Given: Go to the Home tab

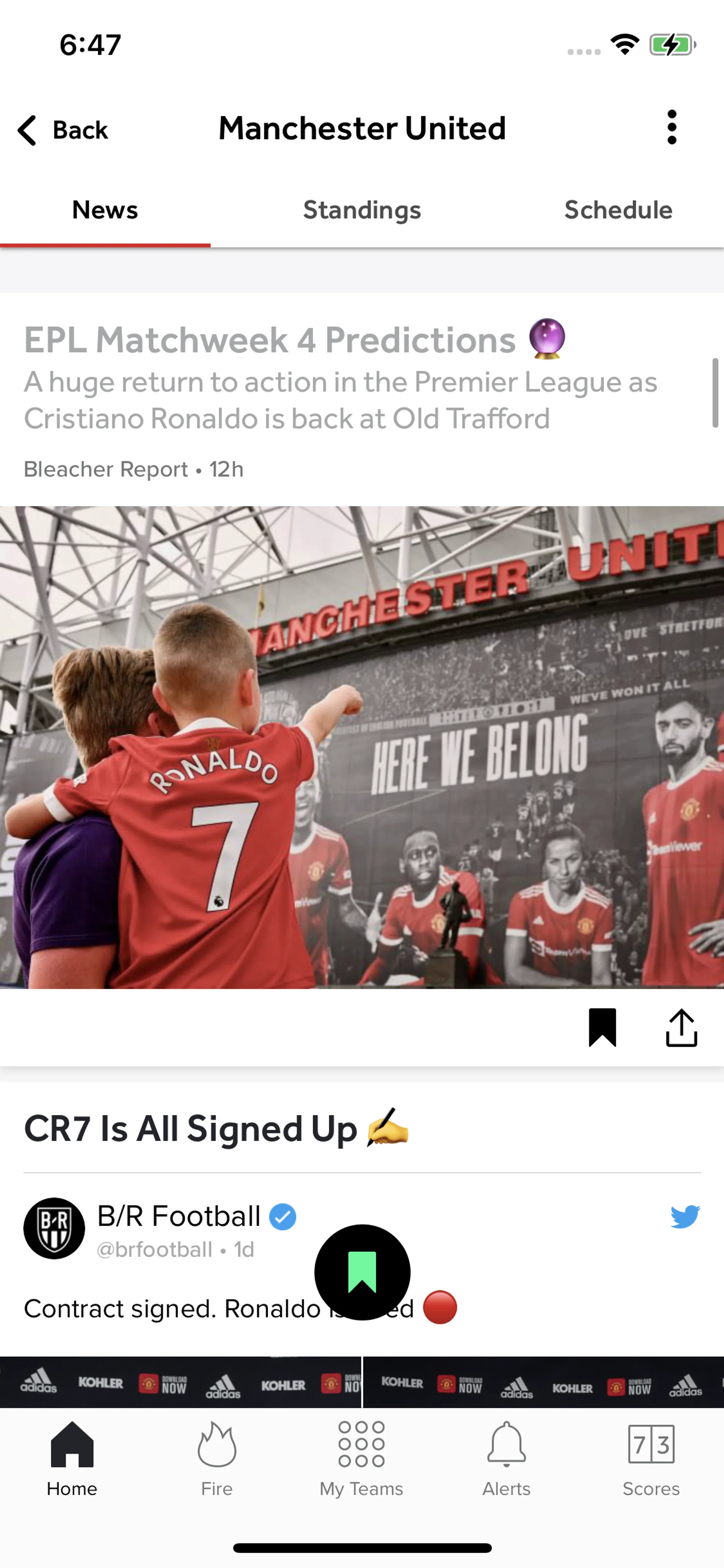Looking at the screenshot, I should (x=72, y=1457).
